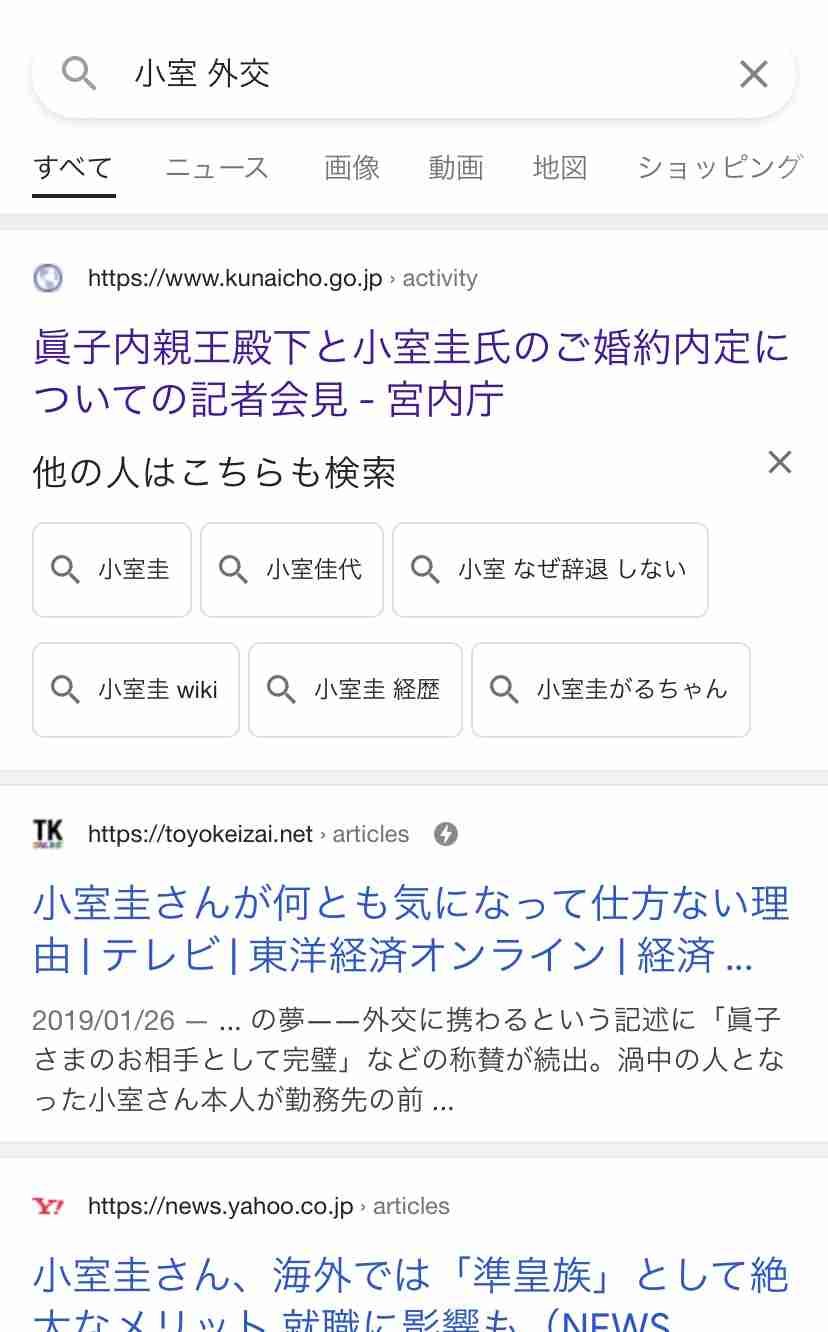828x1332 pixels.
Task: Dismiss the 他の人はこちらも検索 section
Action: 779,462
